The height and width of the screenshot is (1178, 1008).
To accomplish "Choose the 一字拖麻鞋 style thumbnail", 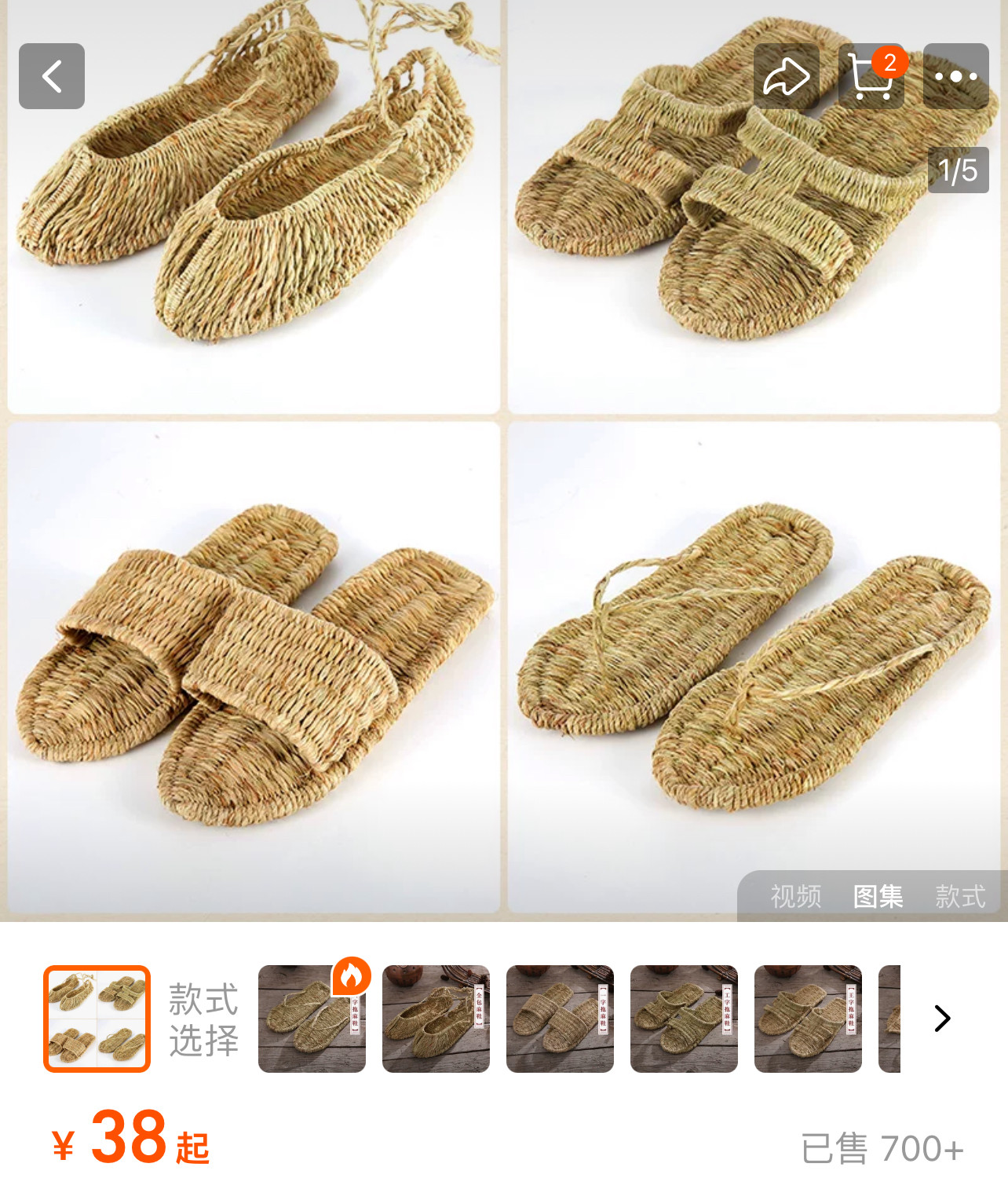I will (560, 1019).
